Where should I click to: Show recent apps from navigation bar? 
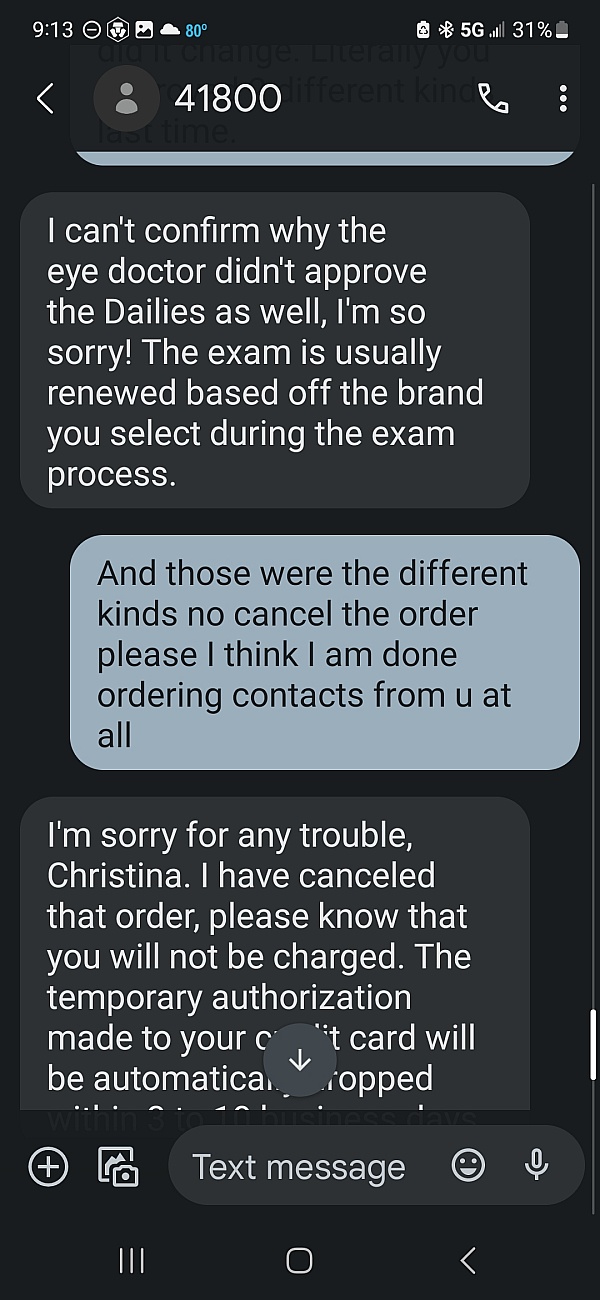[x=131, y=1261]
